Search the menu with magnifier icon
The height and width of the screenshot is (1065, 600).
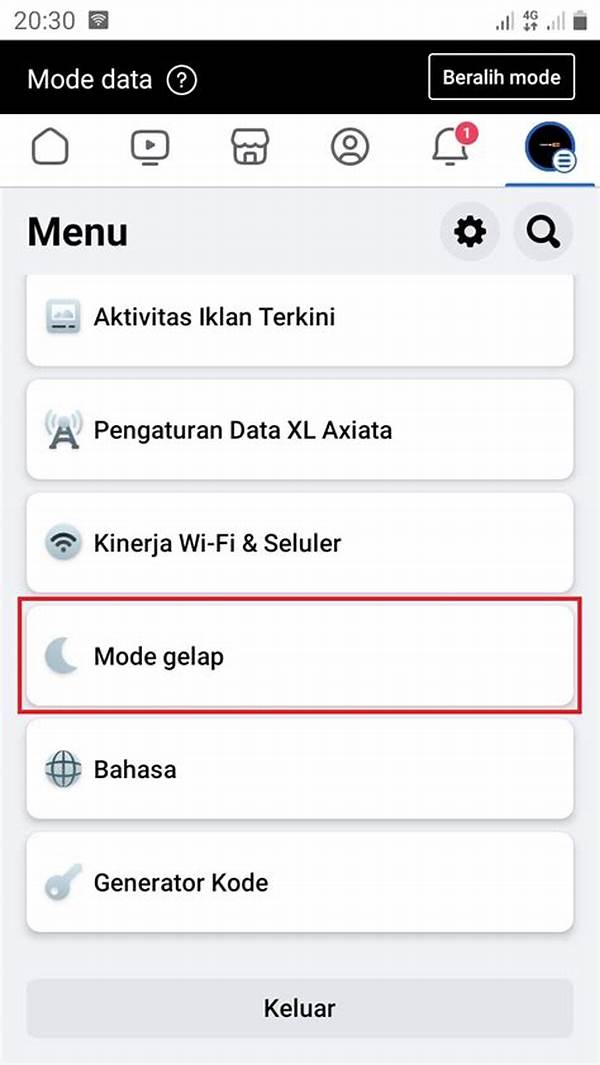(x=543, y=232)
